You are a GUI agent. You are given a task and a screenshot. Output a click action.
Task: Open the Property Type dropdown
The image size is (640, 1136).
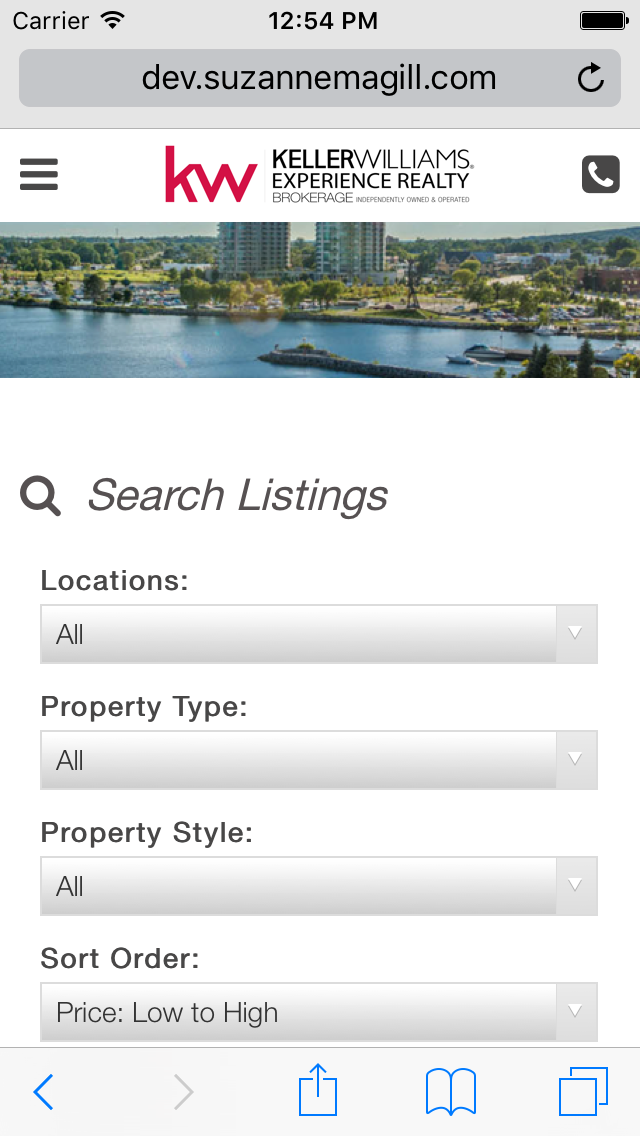tap(318, 760)
